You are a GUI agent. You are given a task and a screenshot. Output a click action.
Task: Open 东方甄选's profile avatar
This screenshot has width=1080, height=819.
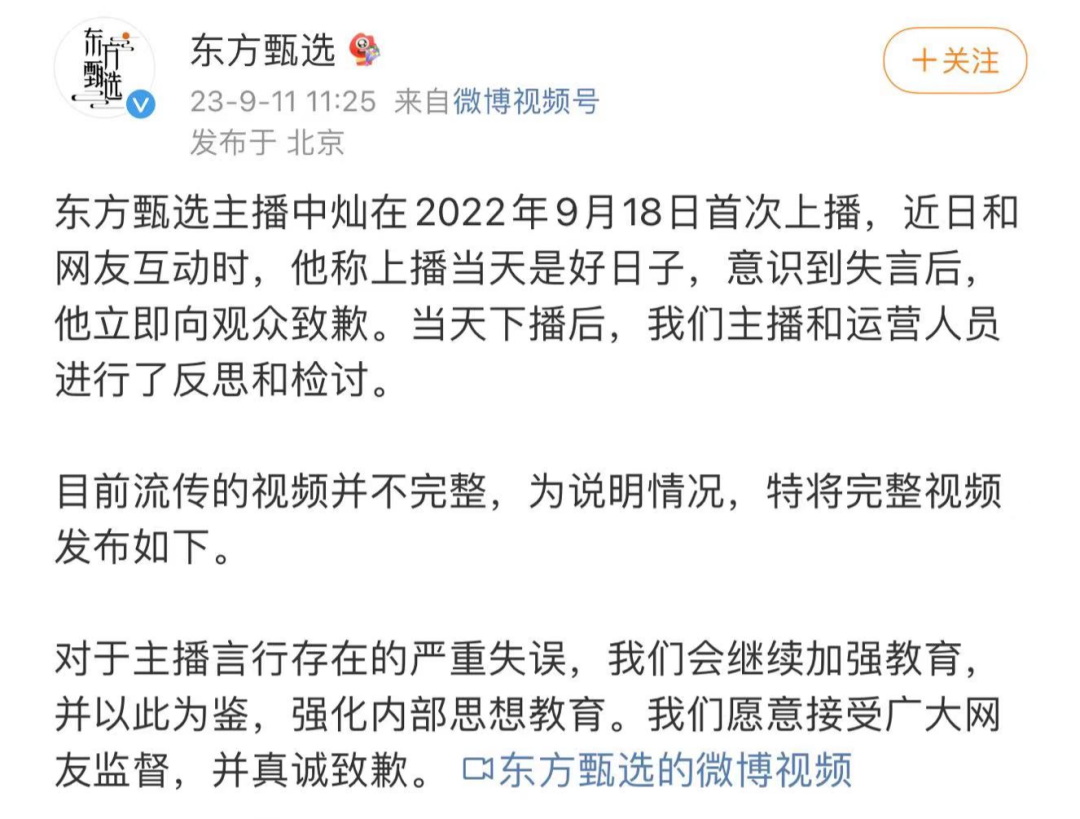coord(104,67)
